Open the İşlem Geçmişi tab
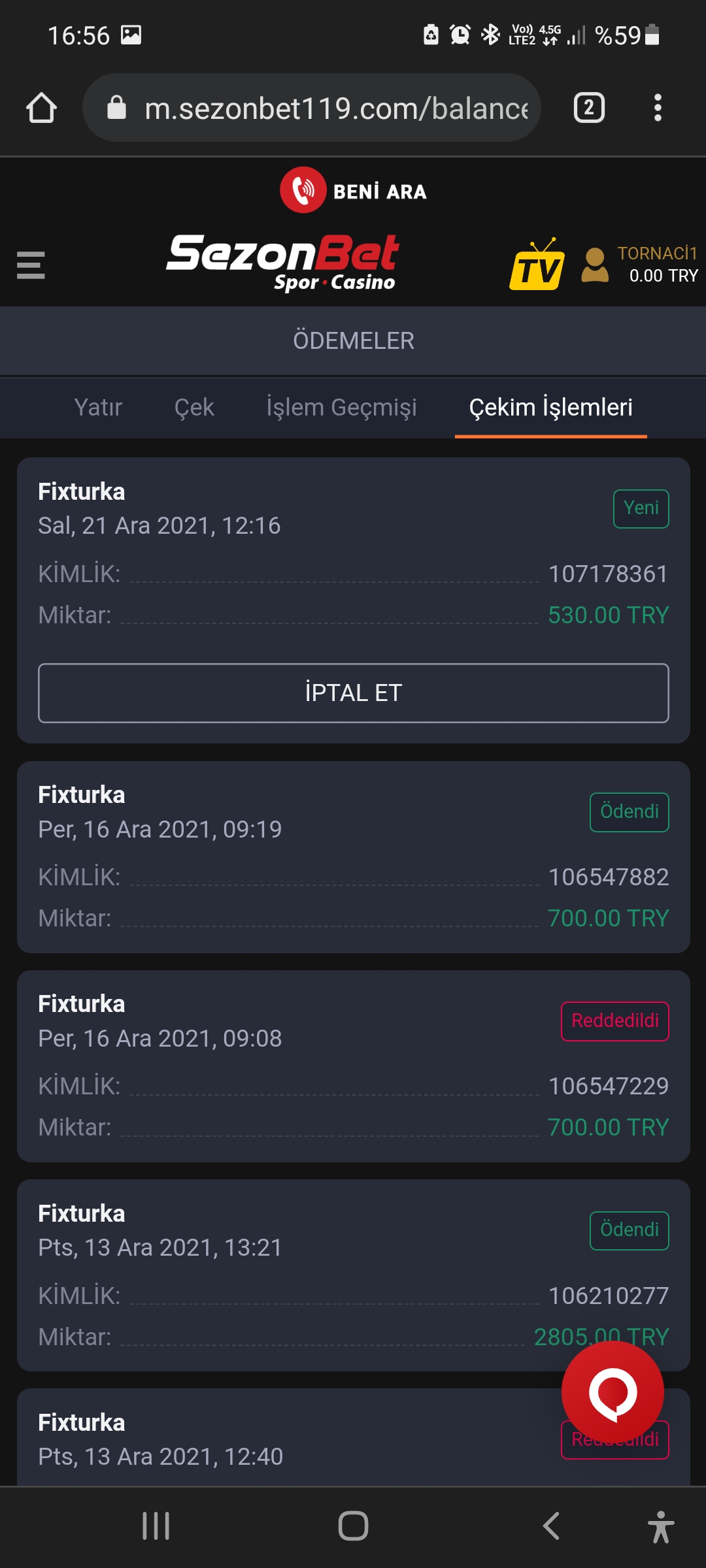 (341, 407)
